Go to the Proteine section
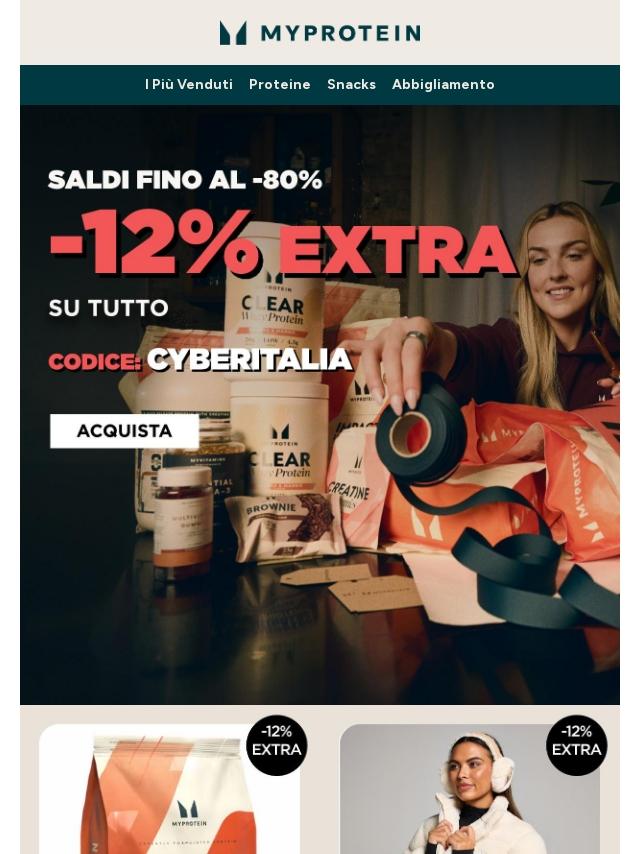This screenshot has height=854, width=640. 279,85
